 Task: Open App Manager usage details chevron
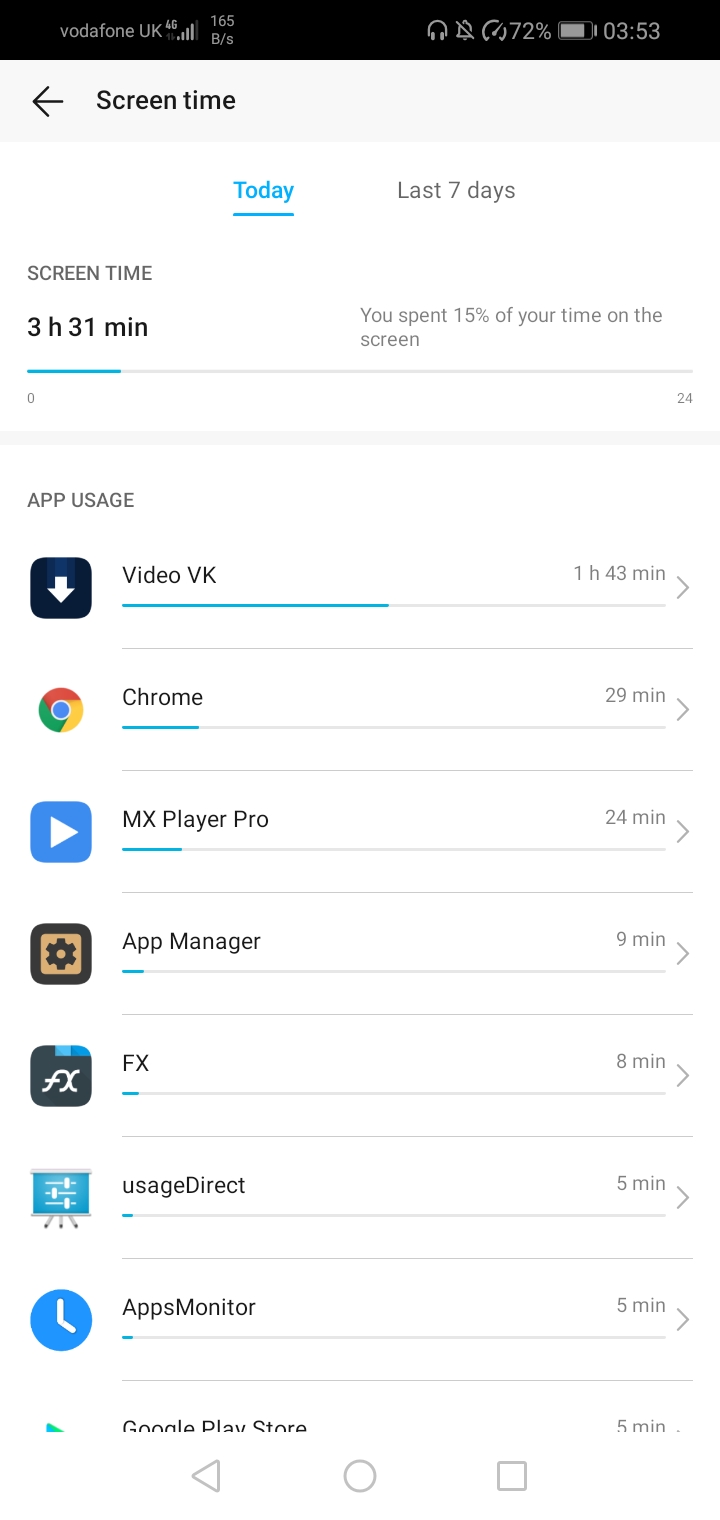tap(683, 954)
